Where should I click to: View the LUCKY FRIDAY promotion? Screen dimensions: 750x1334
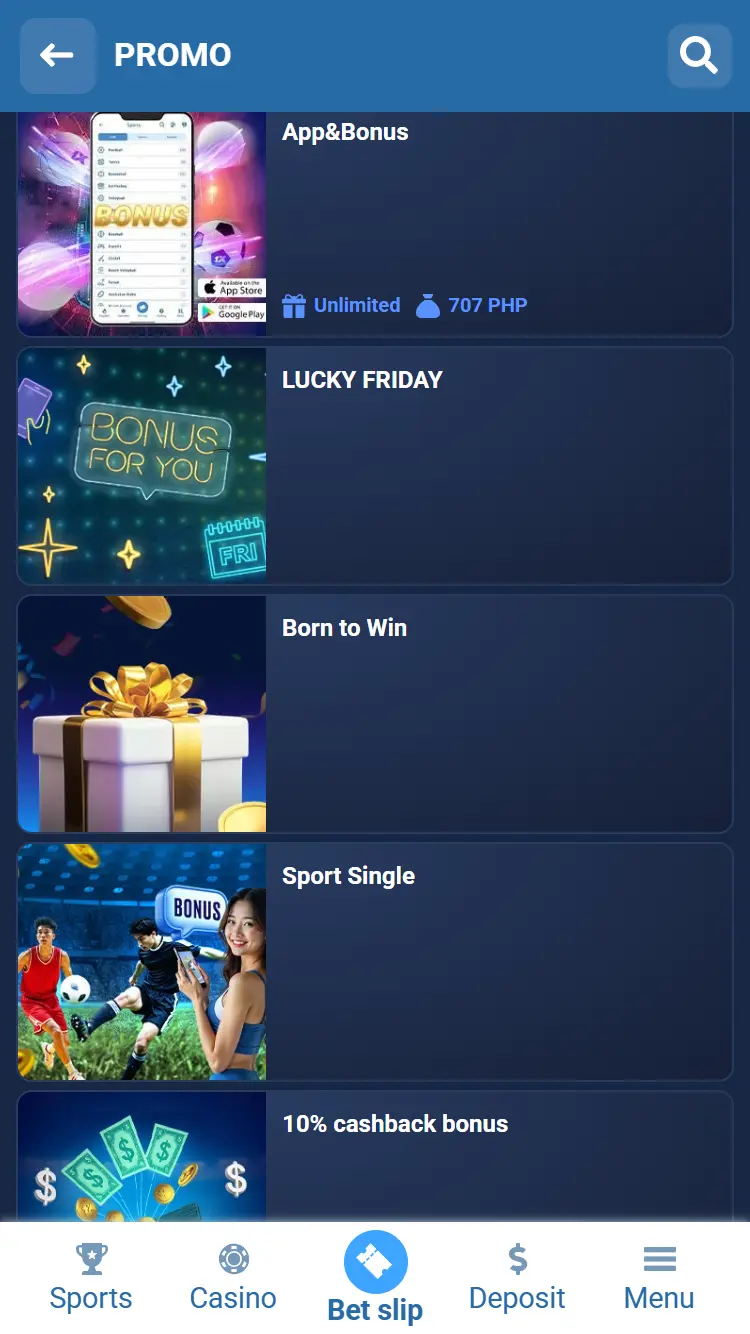pos(375,465)
